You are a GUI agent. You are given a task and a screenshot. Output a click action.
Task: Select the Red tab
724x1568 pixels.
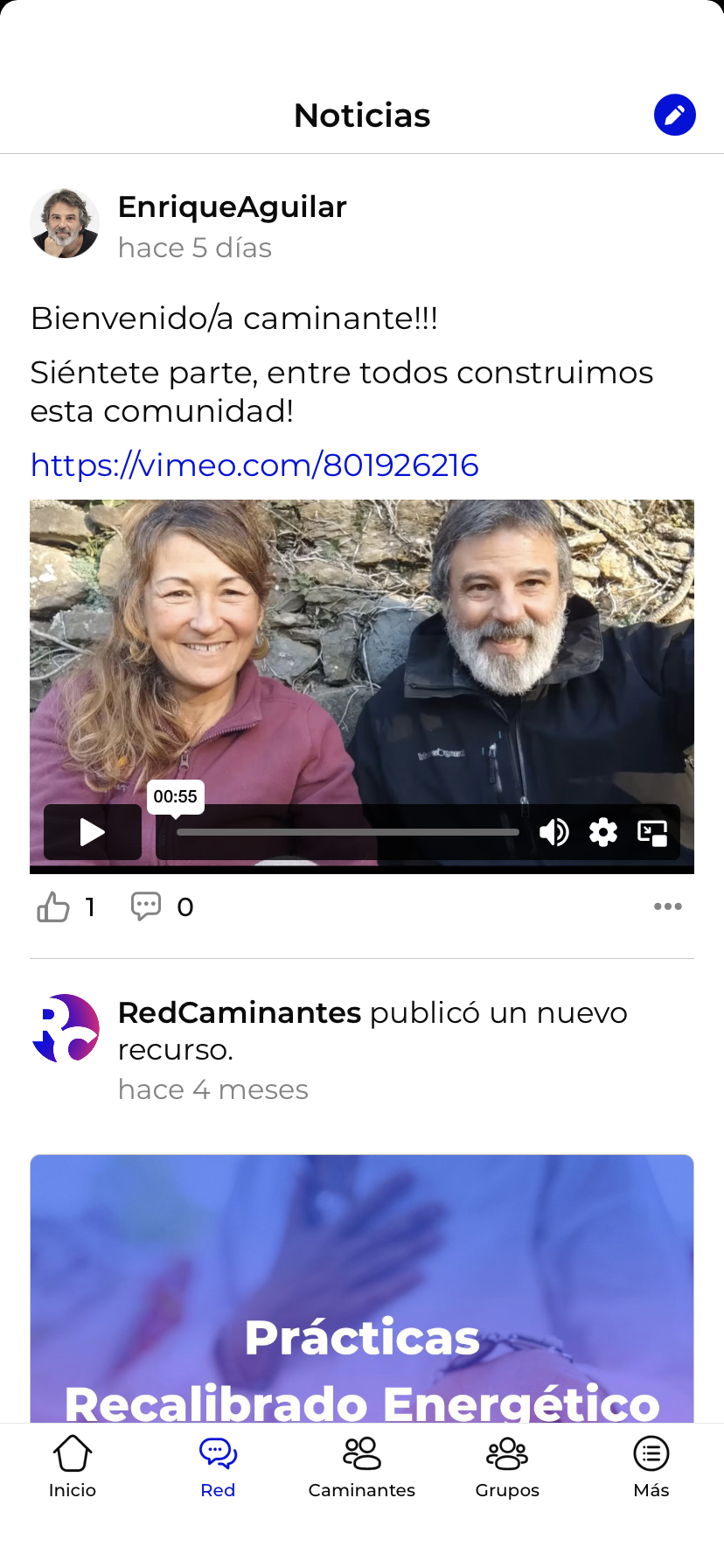click(218, 1466)
